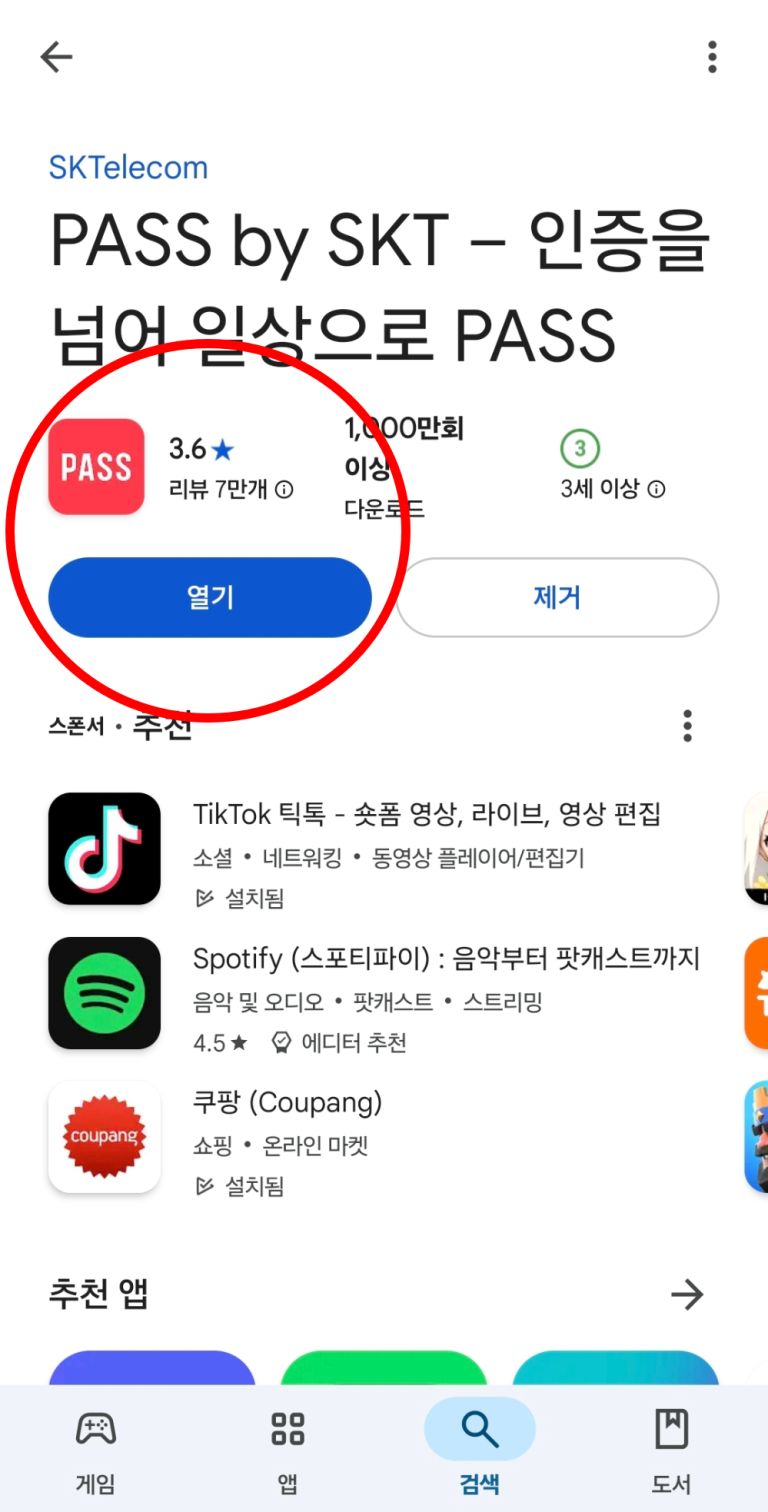
Task: Open the 추천 앱 section arrow
Action: click(687, 1294)
